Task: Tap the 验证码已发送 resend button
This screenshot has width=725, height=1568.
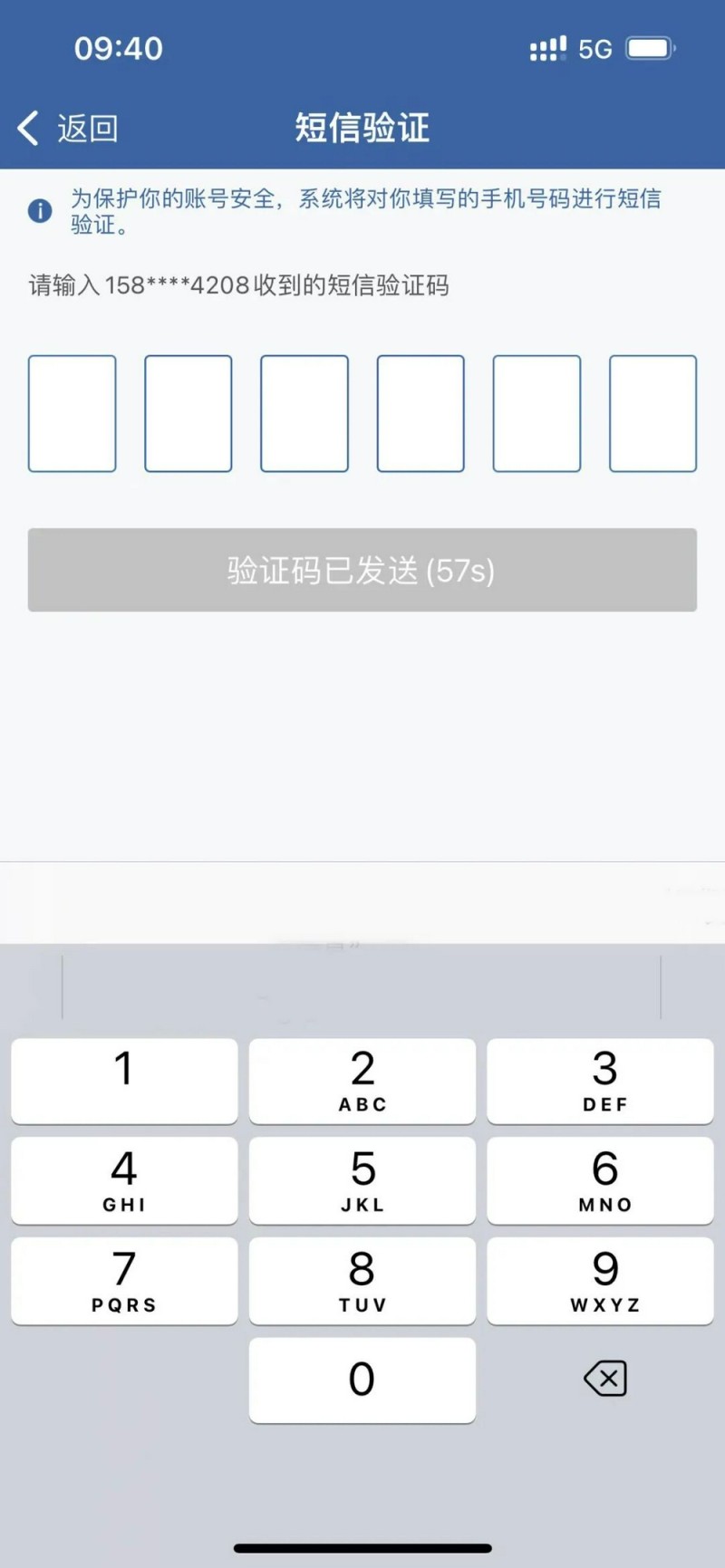Action: click(362, 570)
